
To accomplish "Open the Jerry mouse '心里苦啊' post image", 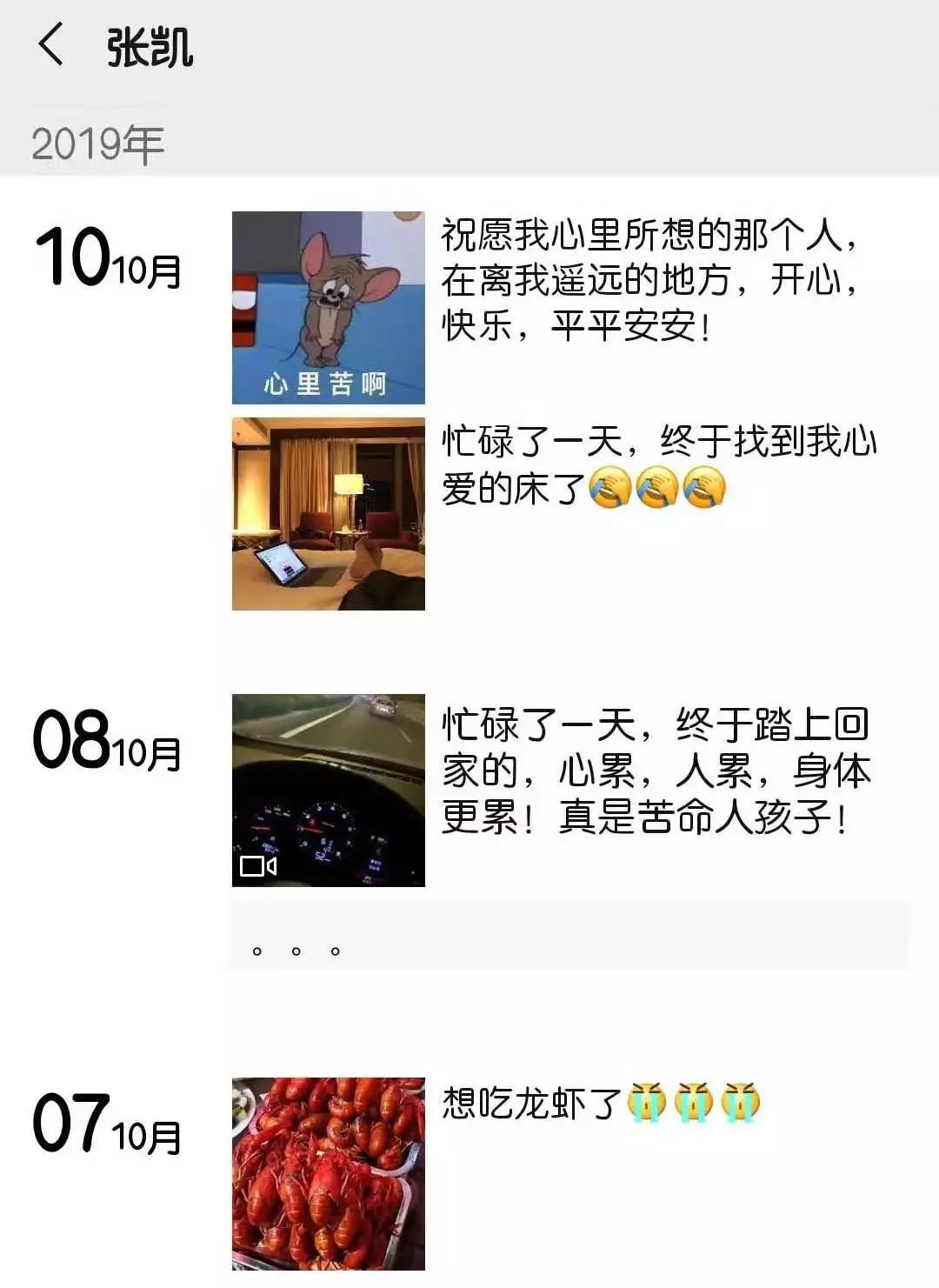I will click(328, 307).
